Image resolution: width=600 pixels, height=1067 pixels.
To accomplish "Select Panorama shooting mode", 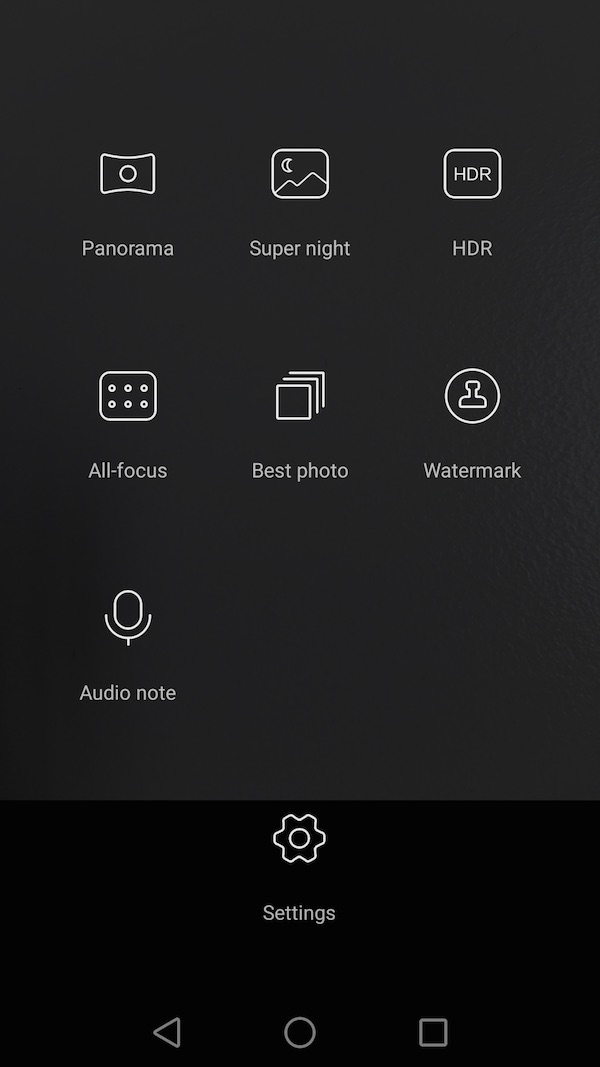I will click(128, 174).
